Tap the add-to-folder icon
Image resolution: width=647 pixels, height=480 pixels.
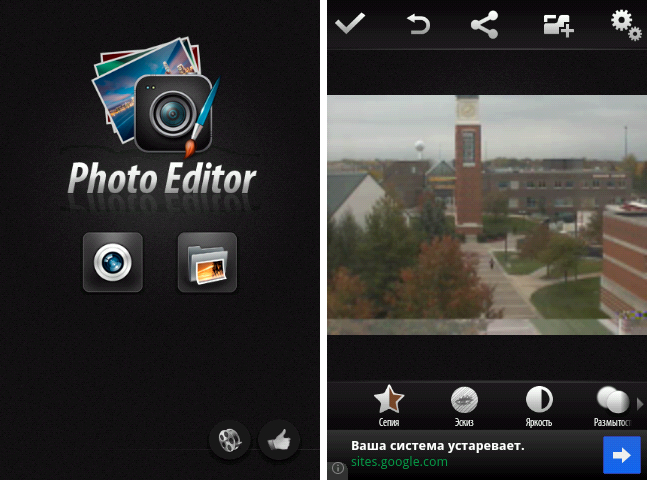(557, 24)
